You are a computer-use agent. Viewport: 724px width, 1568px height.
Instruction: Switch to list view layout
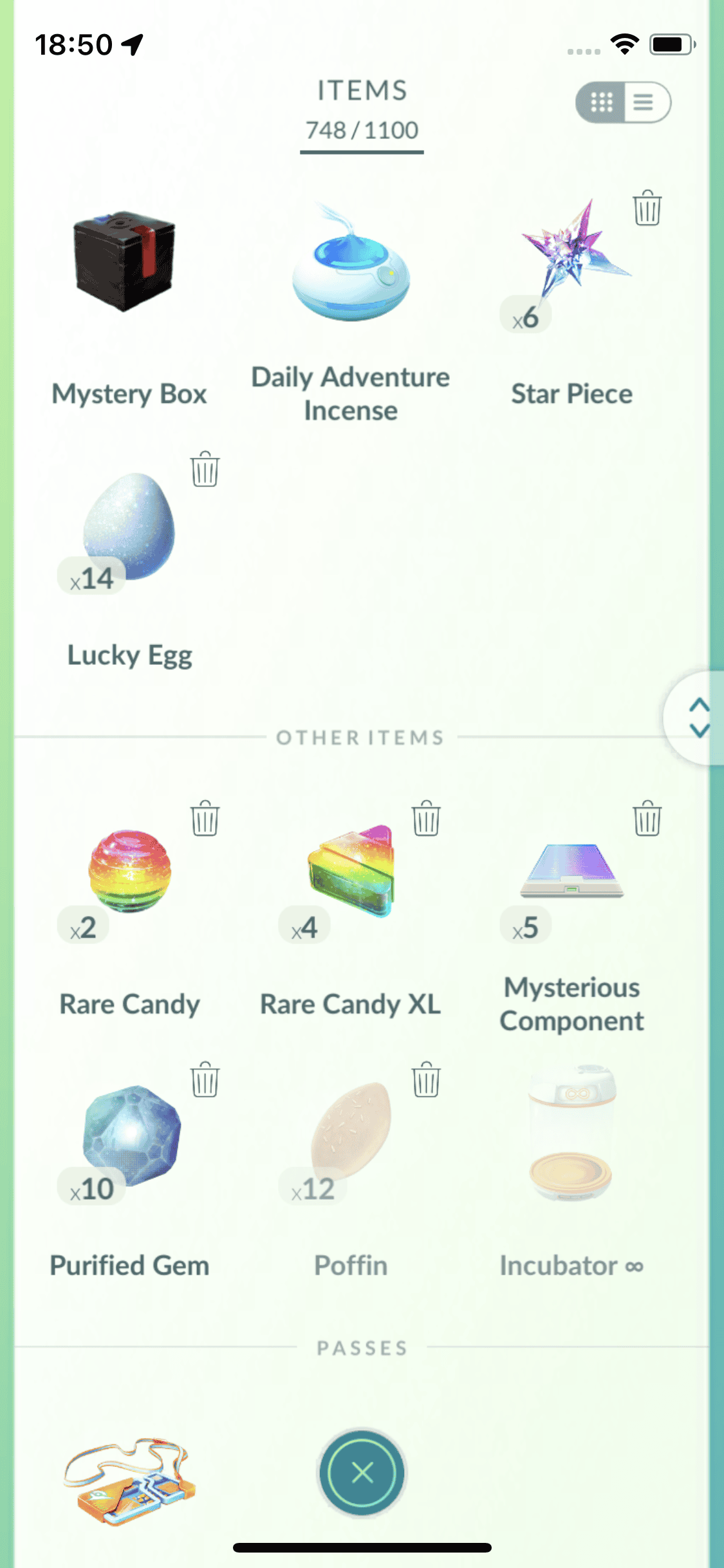tap(645, 102)
